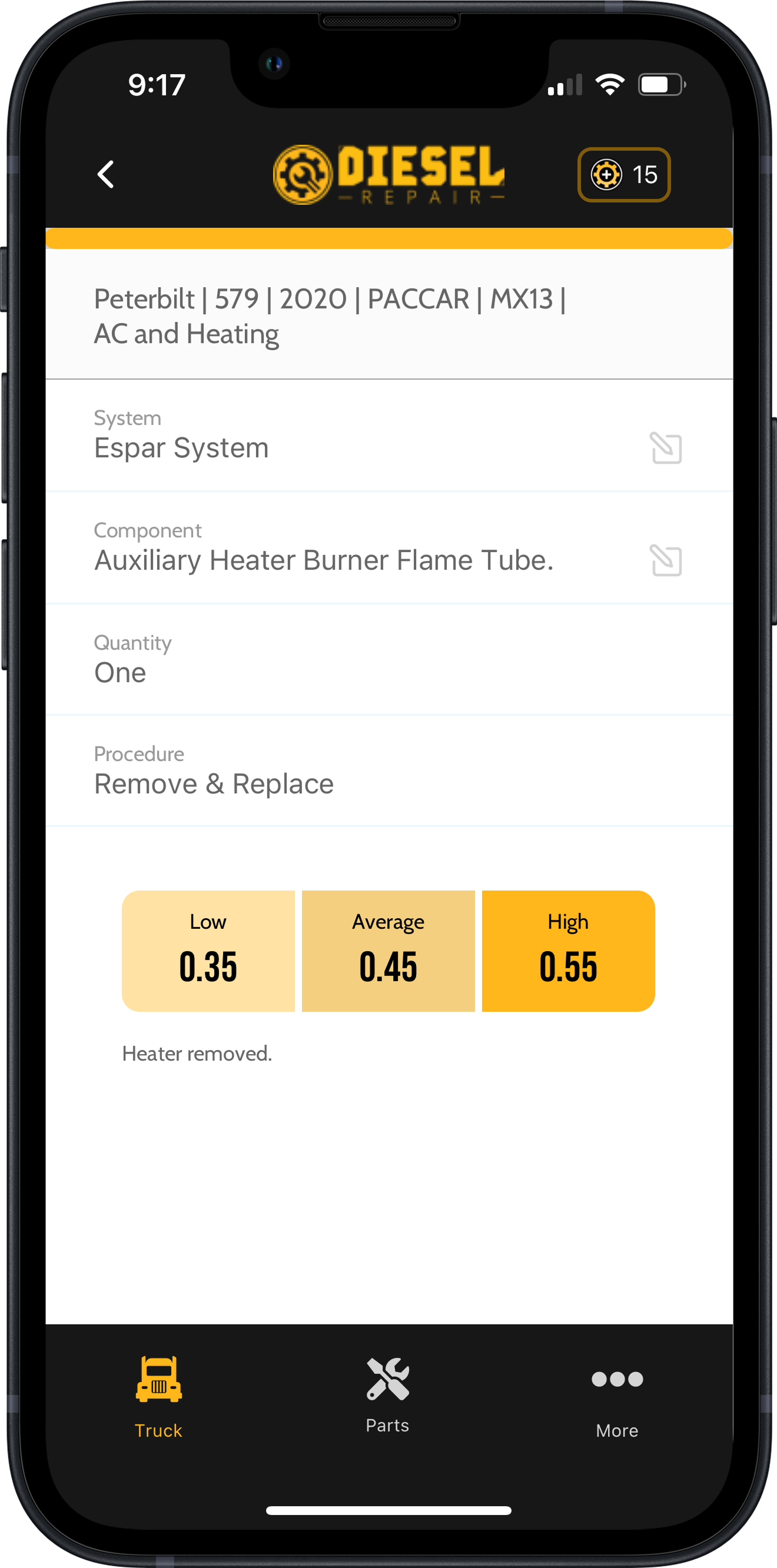
Task: Open the 15 credits counter button
Action: click(623, 175)
